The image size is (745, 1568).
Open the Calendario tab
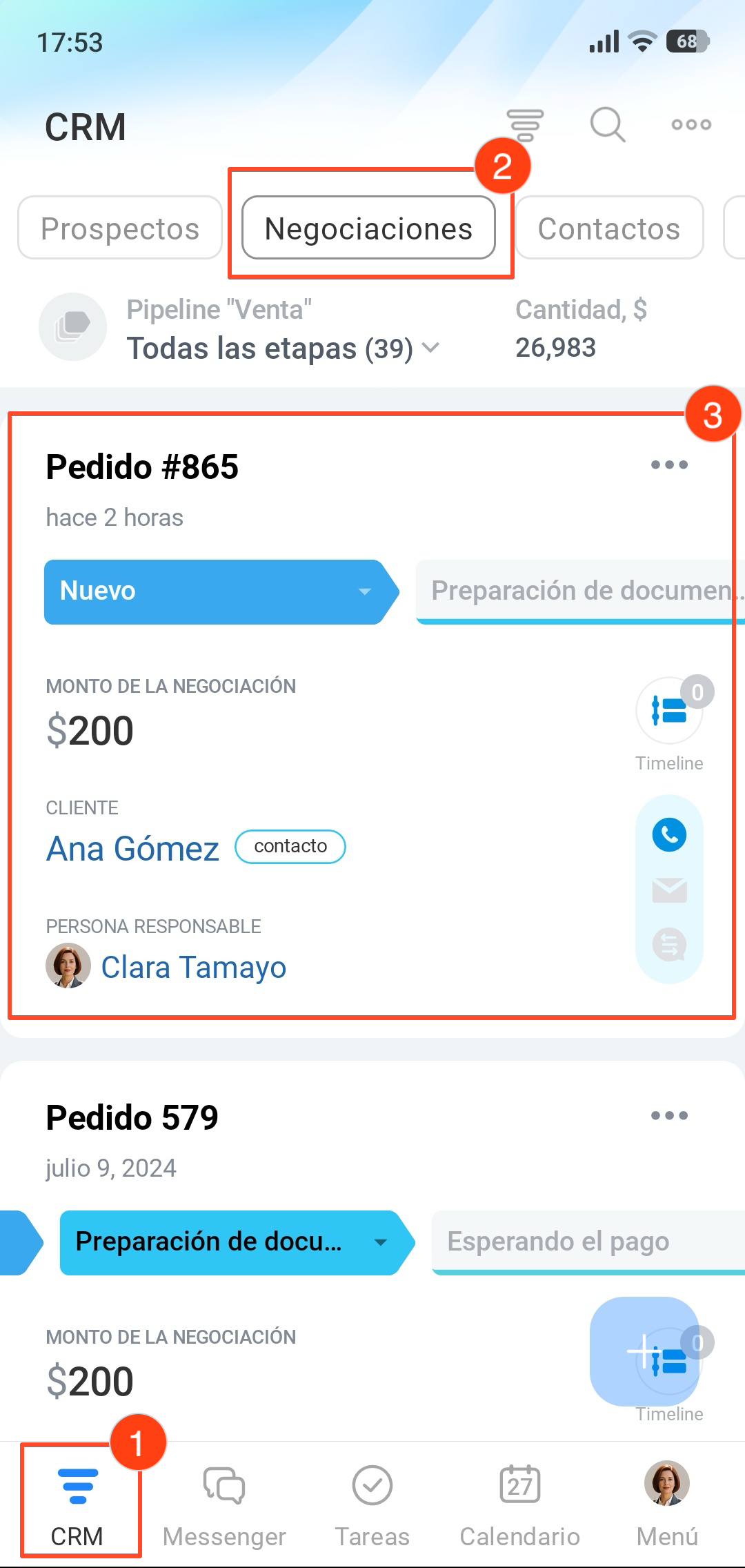click(x=520, y=1505)
